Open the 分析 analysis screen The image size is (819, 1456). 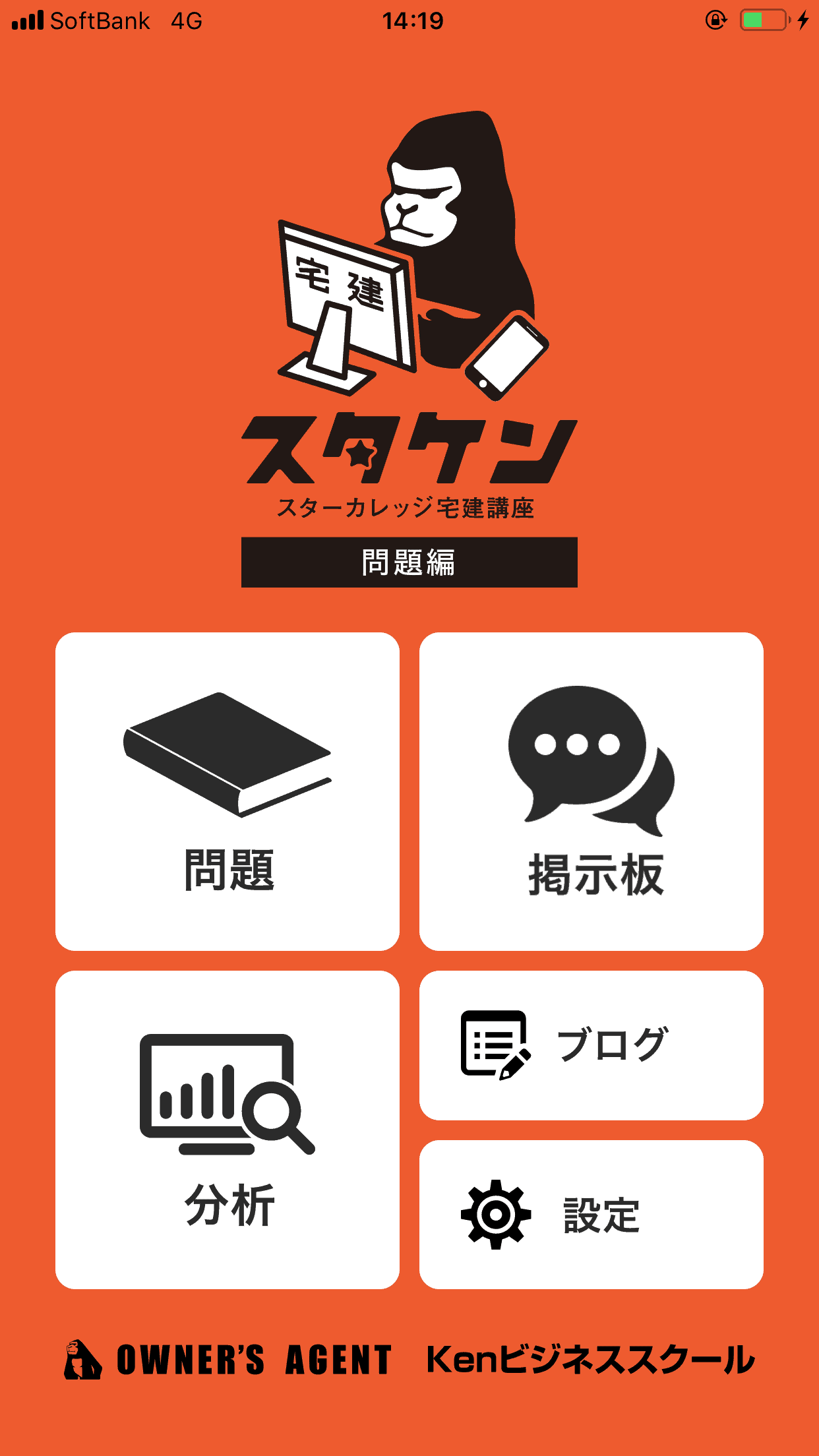pos(228,1130)
